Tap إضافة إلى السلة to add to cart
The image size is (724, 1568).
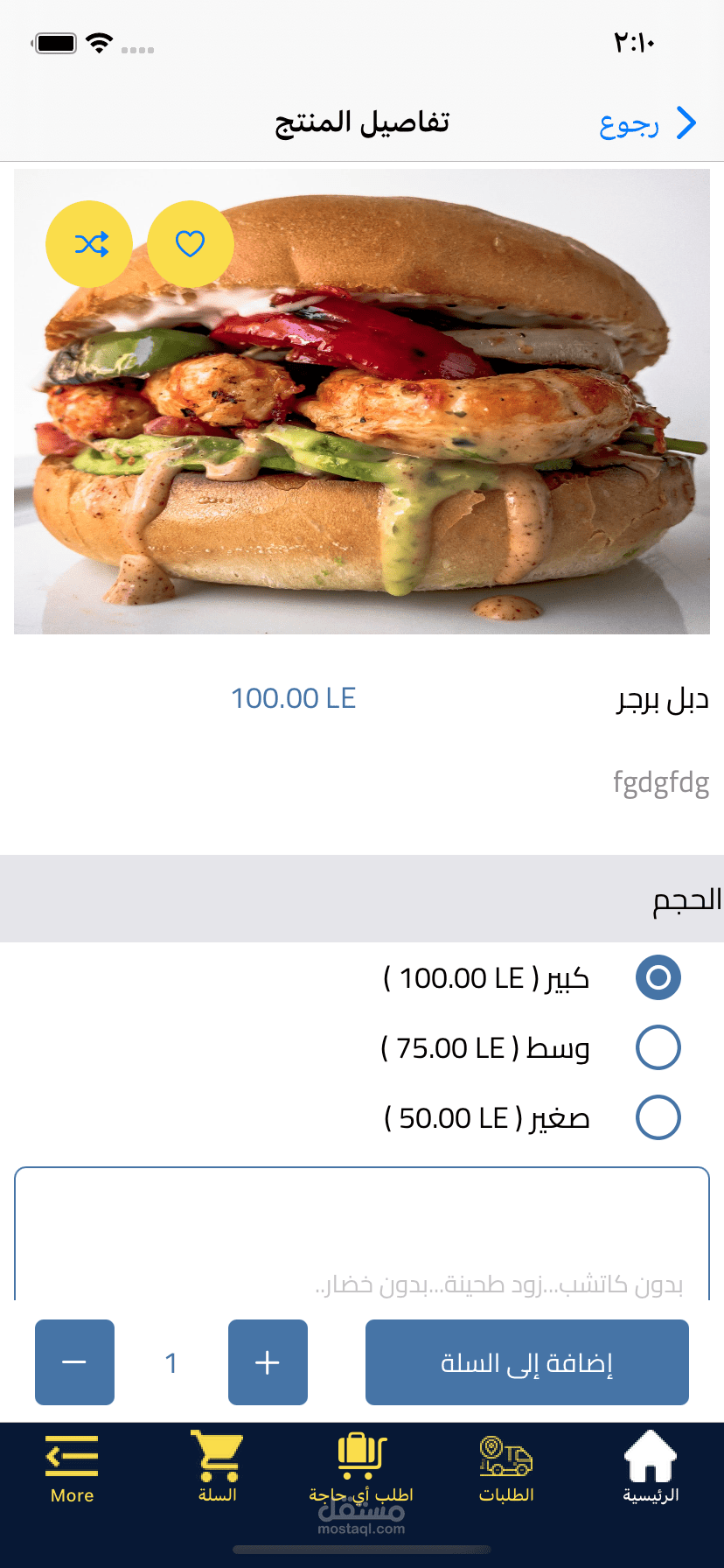click(x=526, y=1362)
